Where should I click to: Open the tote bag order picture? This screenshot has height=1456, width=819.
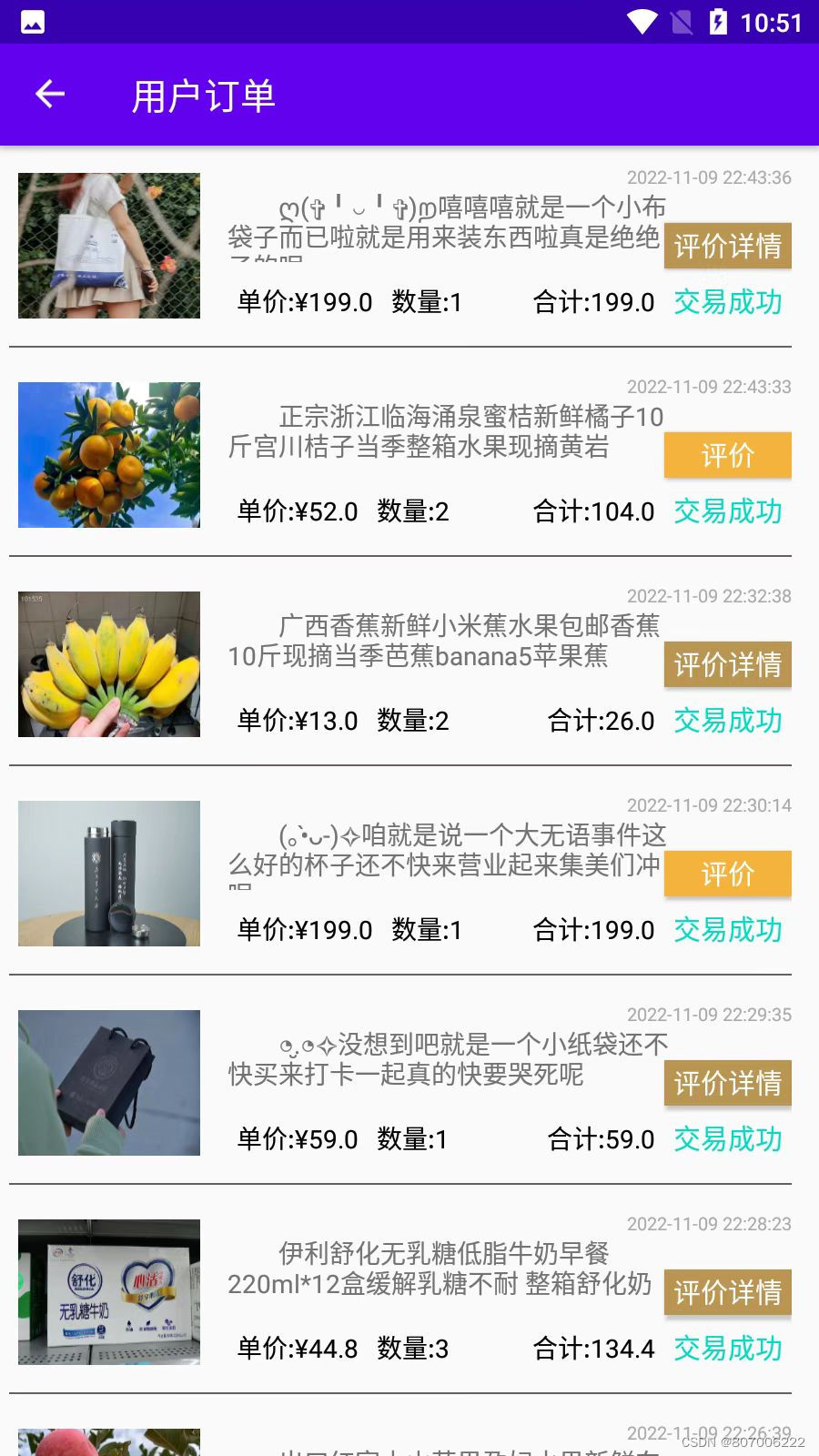[109, 246]
